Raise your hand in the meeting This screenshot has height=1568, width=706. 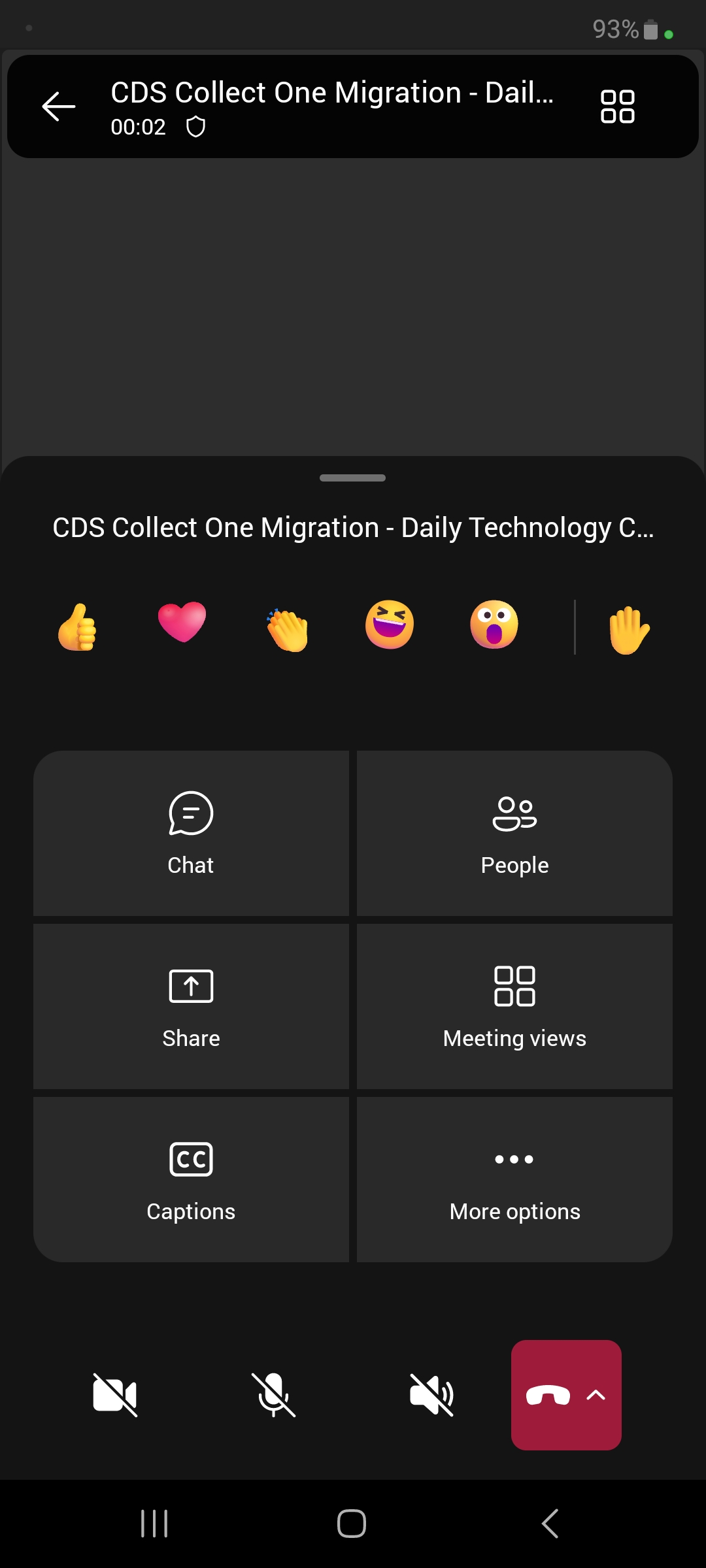(629, 630)
